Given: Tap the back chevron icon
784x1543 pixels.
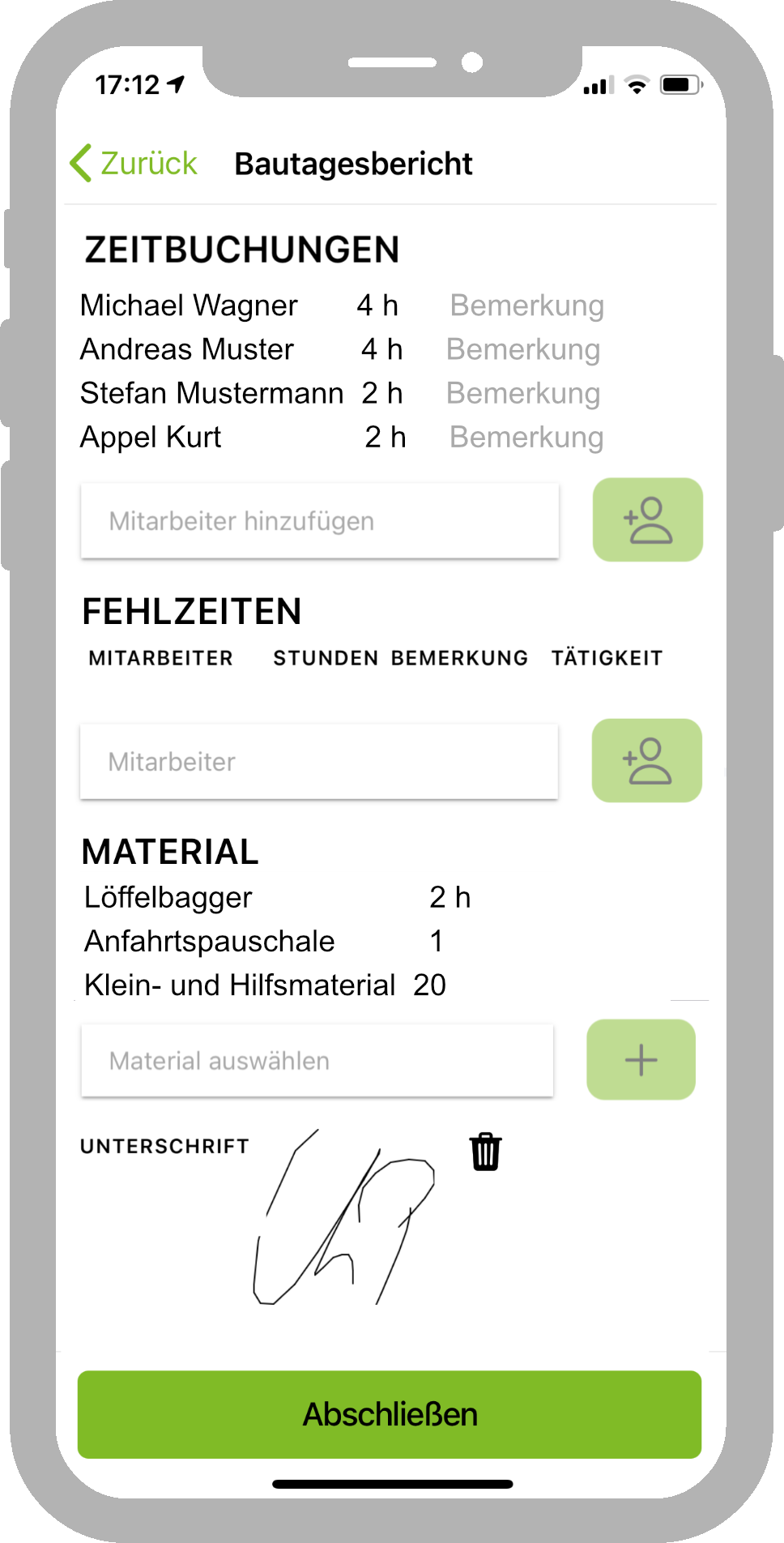Looking at the screenshot, I should (80, 162).
